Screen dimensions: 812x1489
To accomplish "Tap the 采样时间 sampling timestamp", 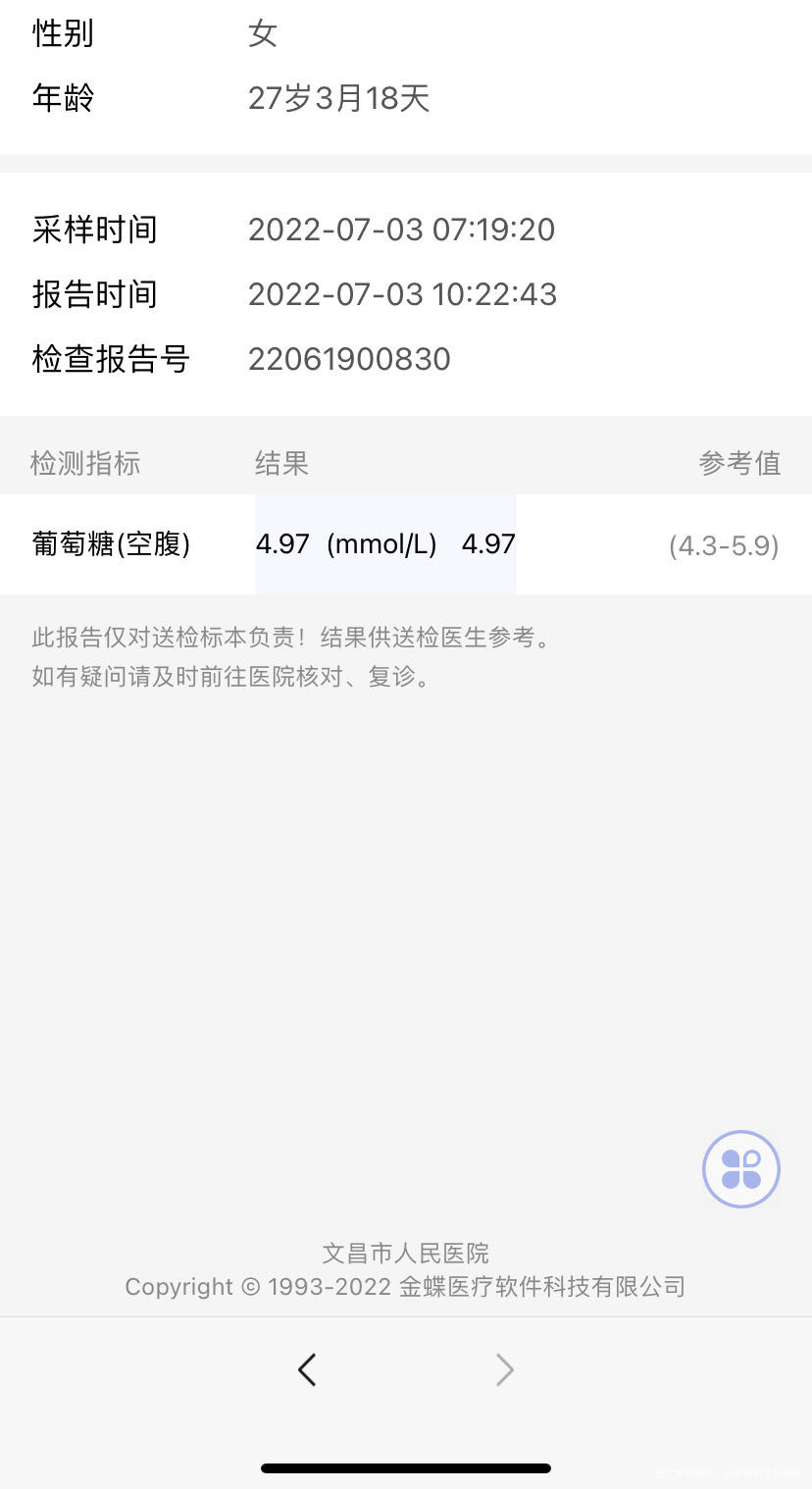I will tap(401, 230).
